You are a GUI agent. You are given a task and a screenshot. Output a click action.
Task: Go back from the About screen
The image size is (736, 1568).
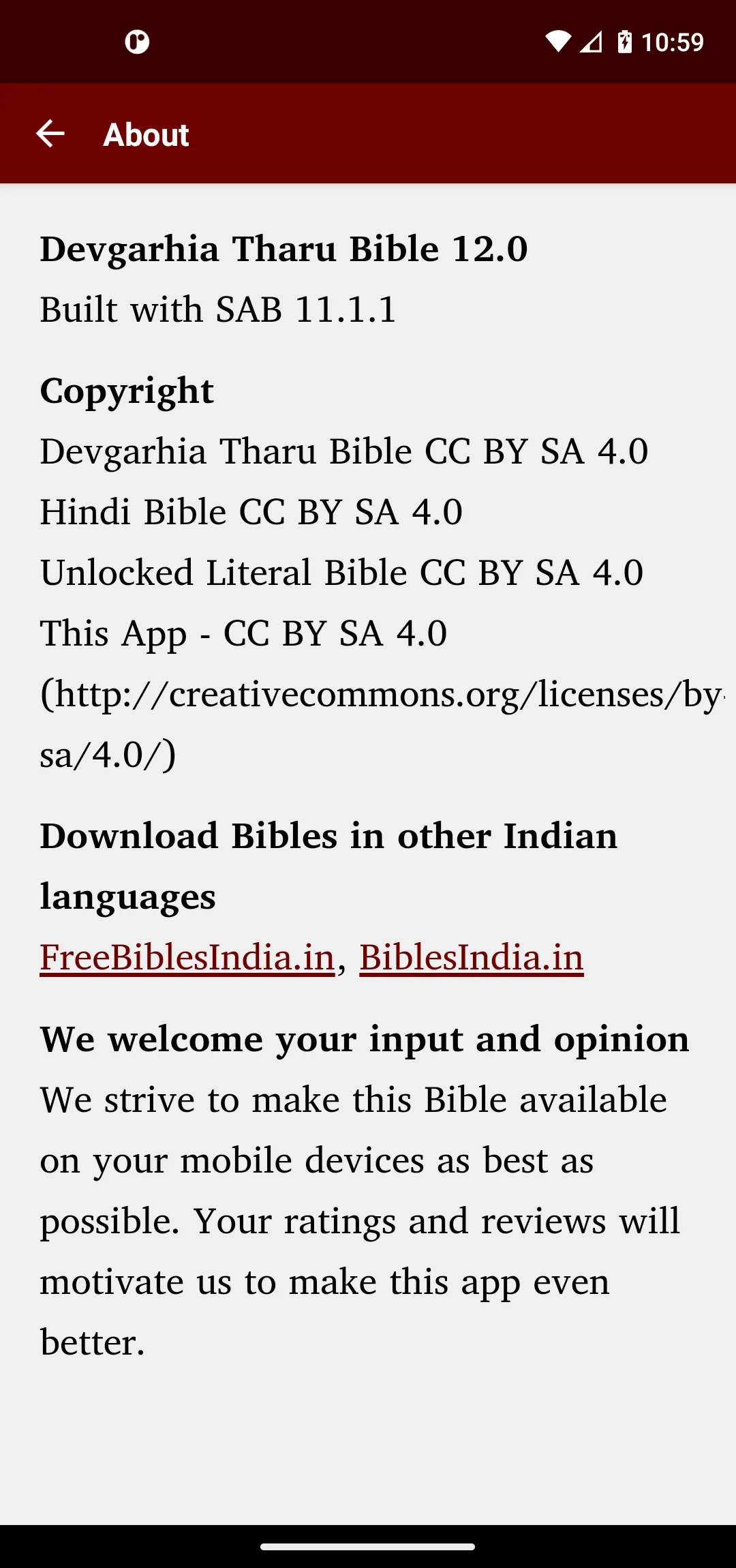[x=50, y=134]
